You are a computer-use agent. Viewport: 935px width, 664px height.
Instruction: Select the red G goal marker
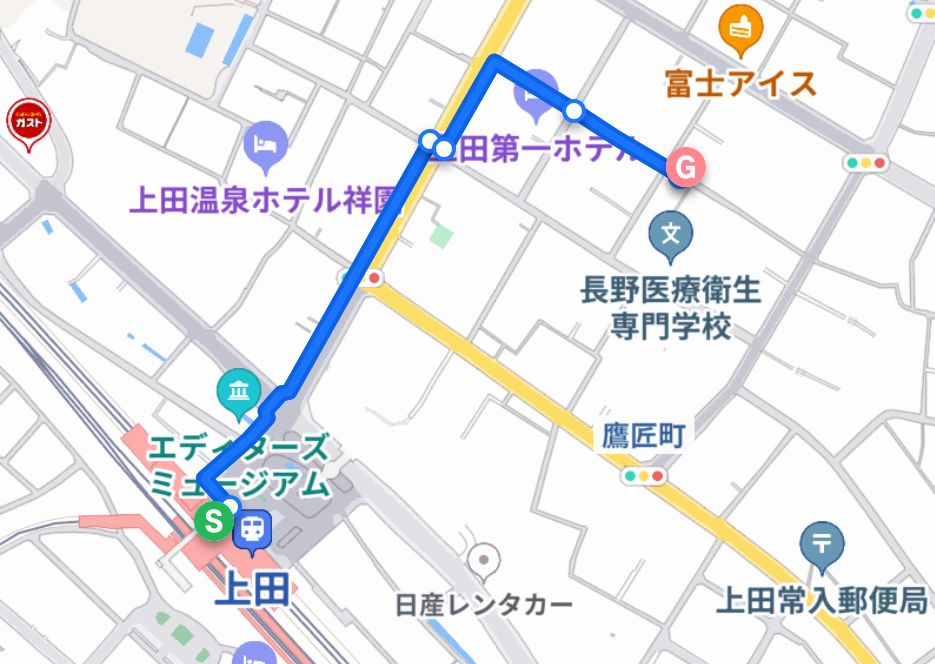coord(685,167)
